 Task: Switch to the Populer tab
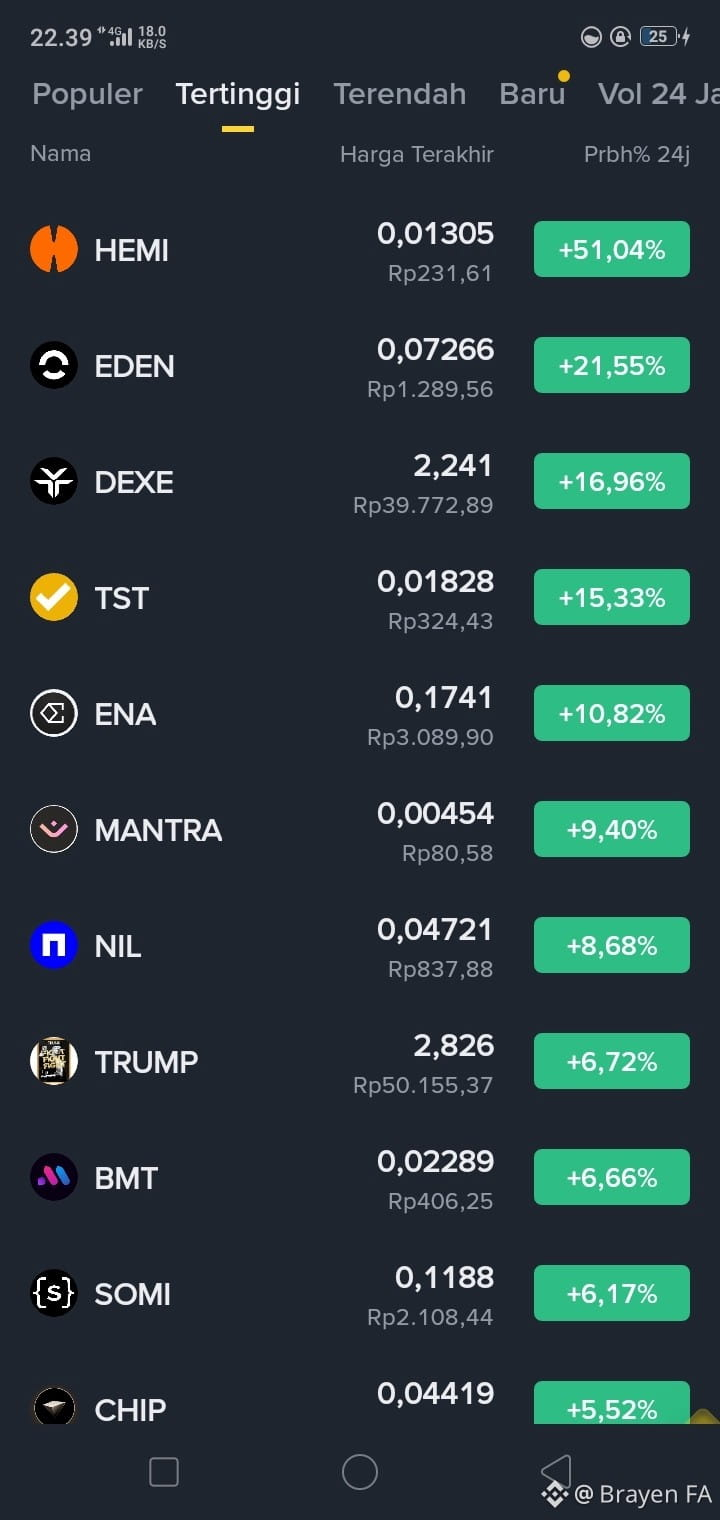pos(87,94)
